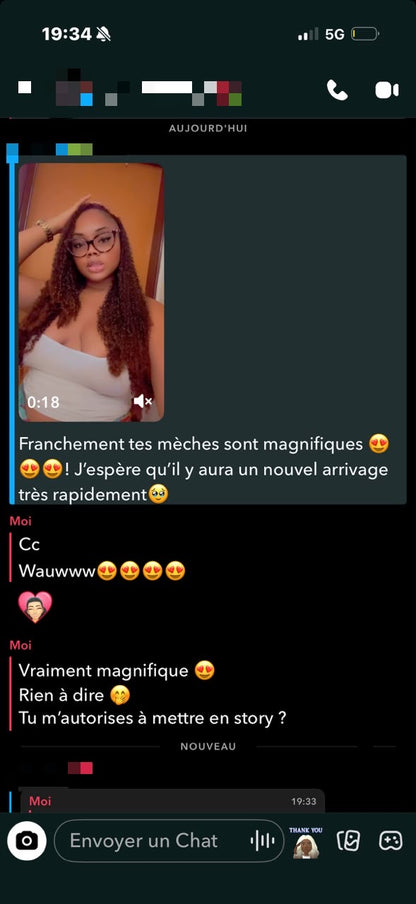This screenshot has height=904, width=416.
Task: Open the games and minis icon
Action: (x=390, y=841)
